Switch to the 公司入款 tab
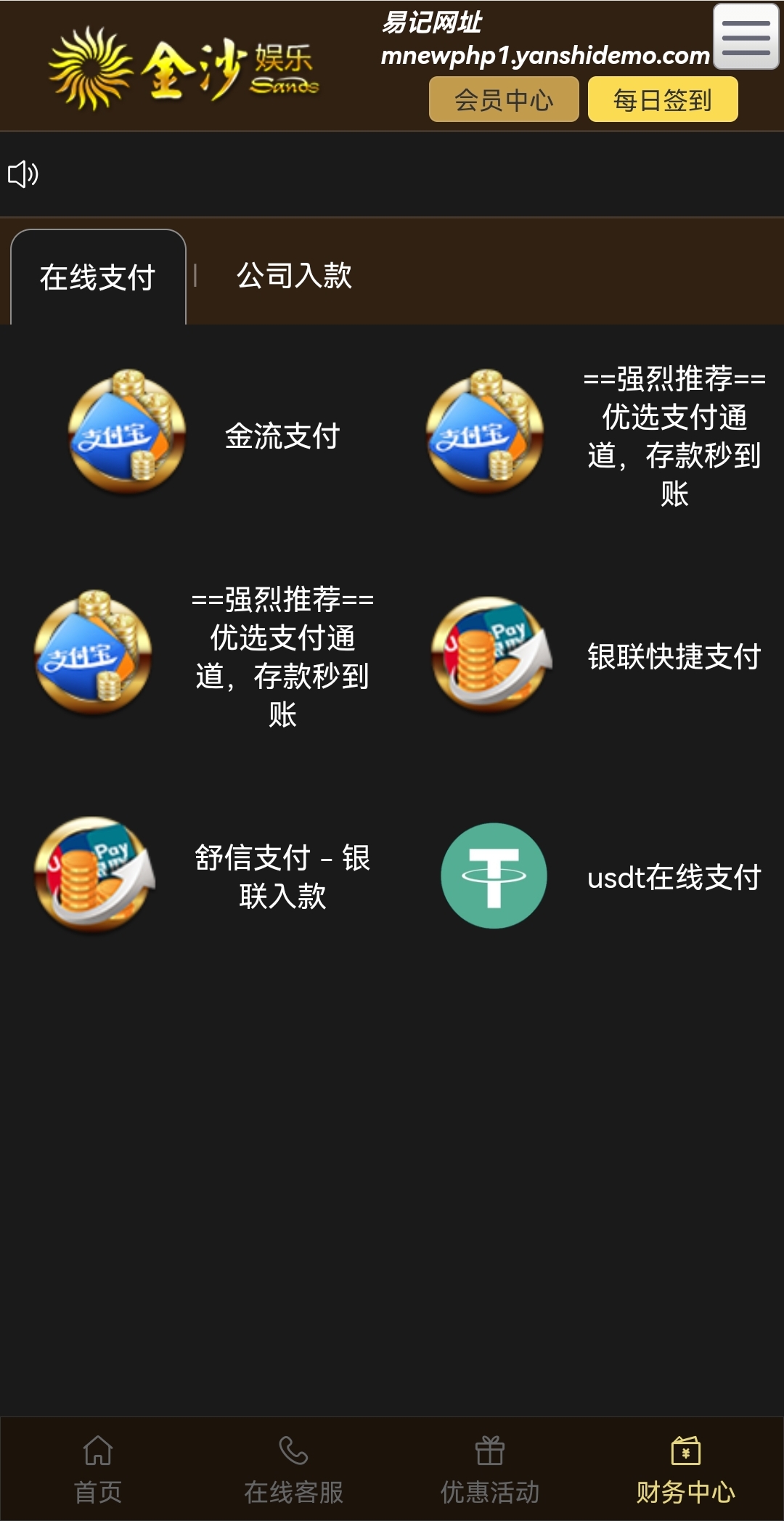 tap(294, 276)
